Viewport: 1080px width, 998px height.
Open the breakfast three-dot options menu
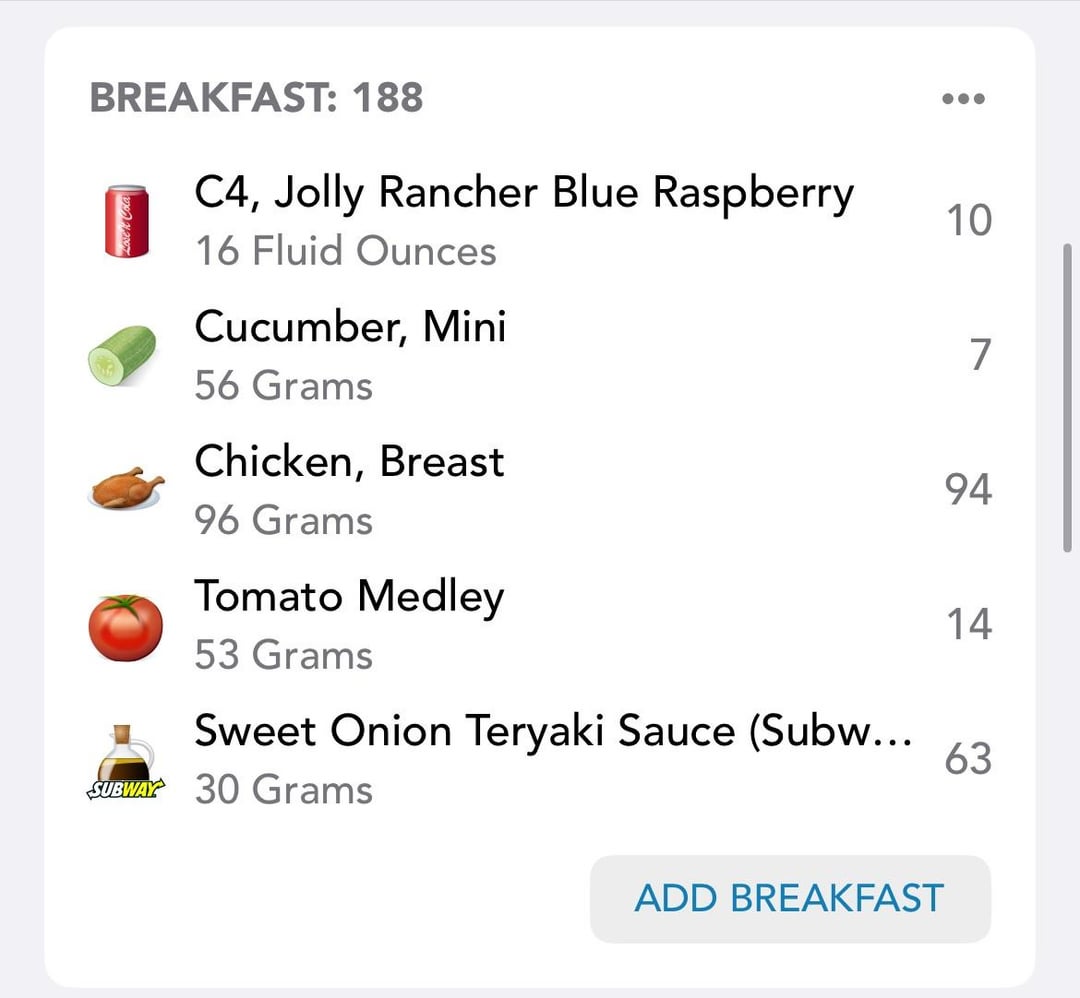click(963, 99)
